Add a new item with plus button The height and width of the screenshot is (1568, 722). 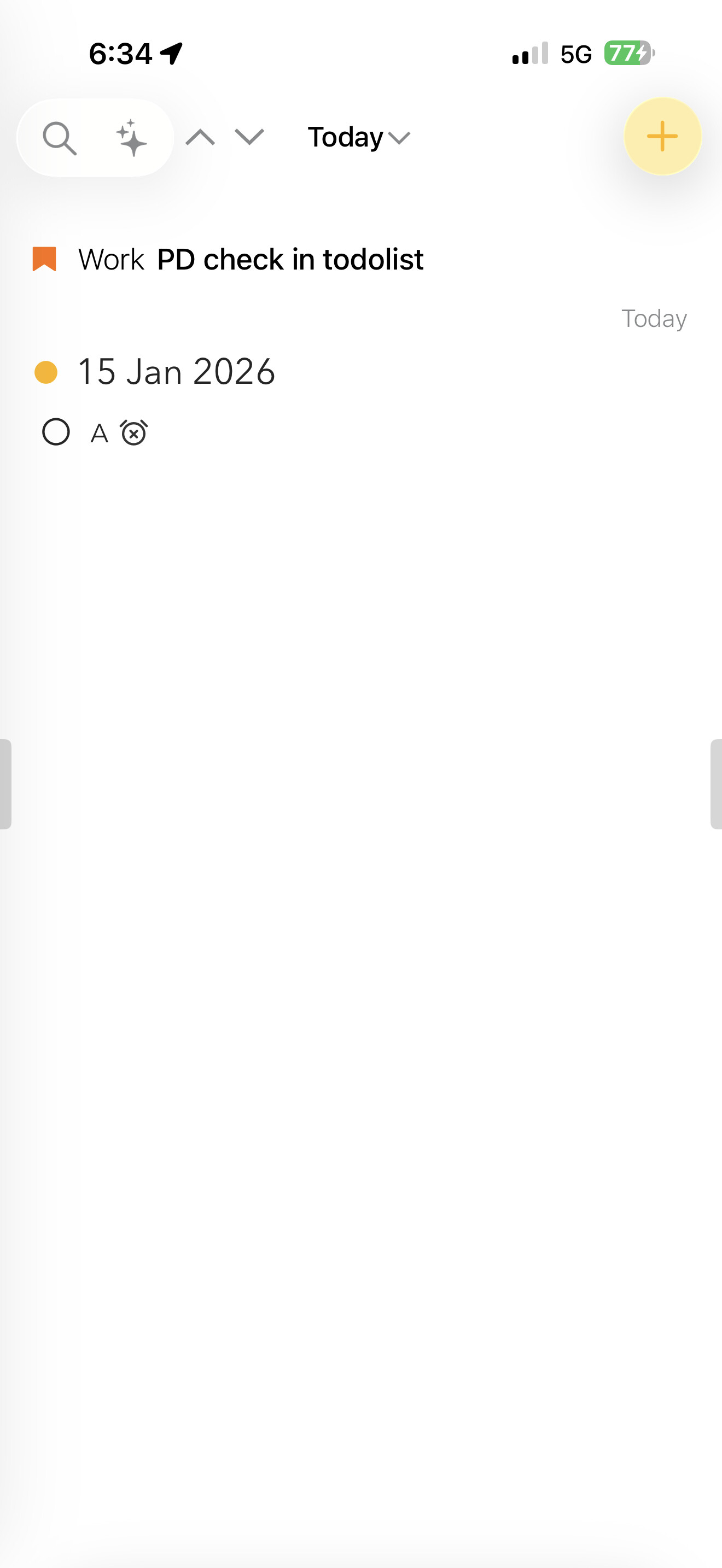[662, 136]
